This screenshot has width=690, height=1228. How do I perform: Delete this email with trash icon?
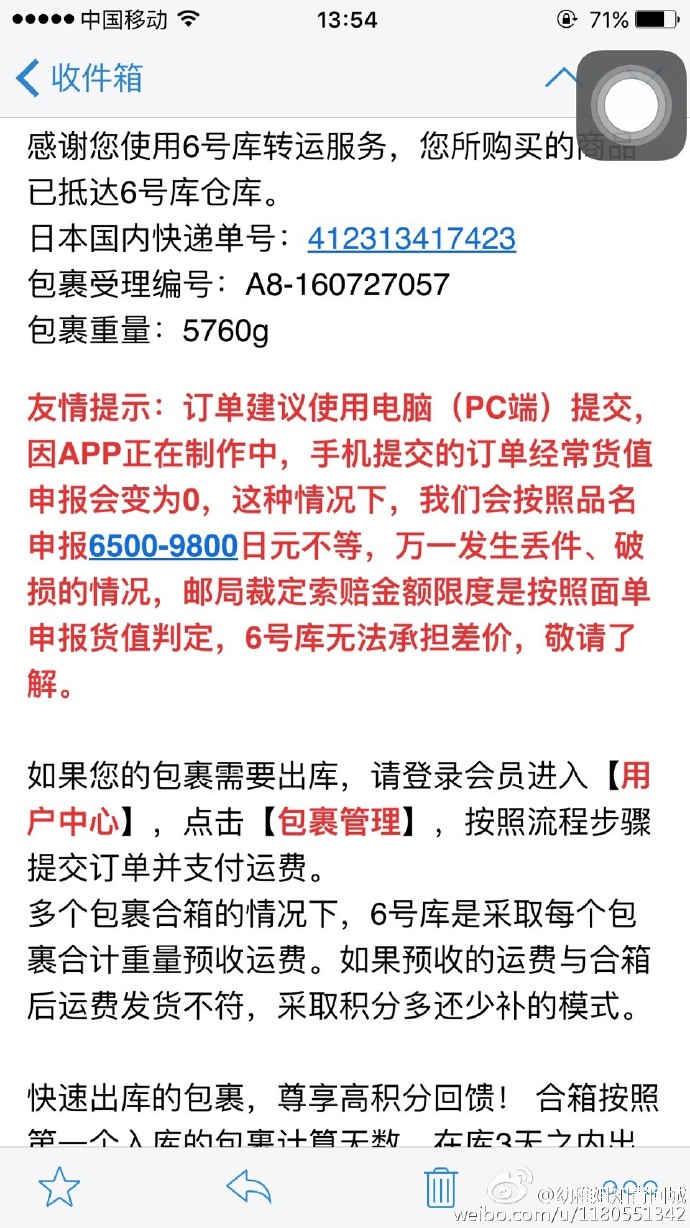tap(441, 1187)
